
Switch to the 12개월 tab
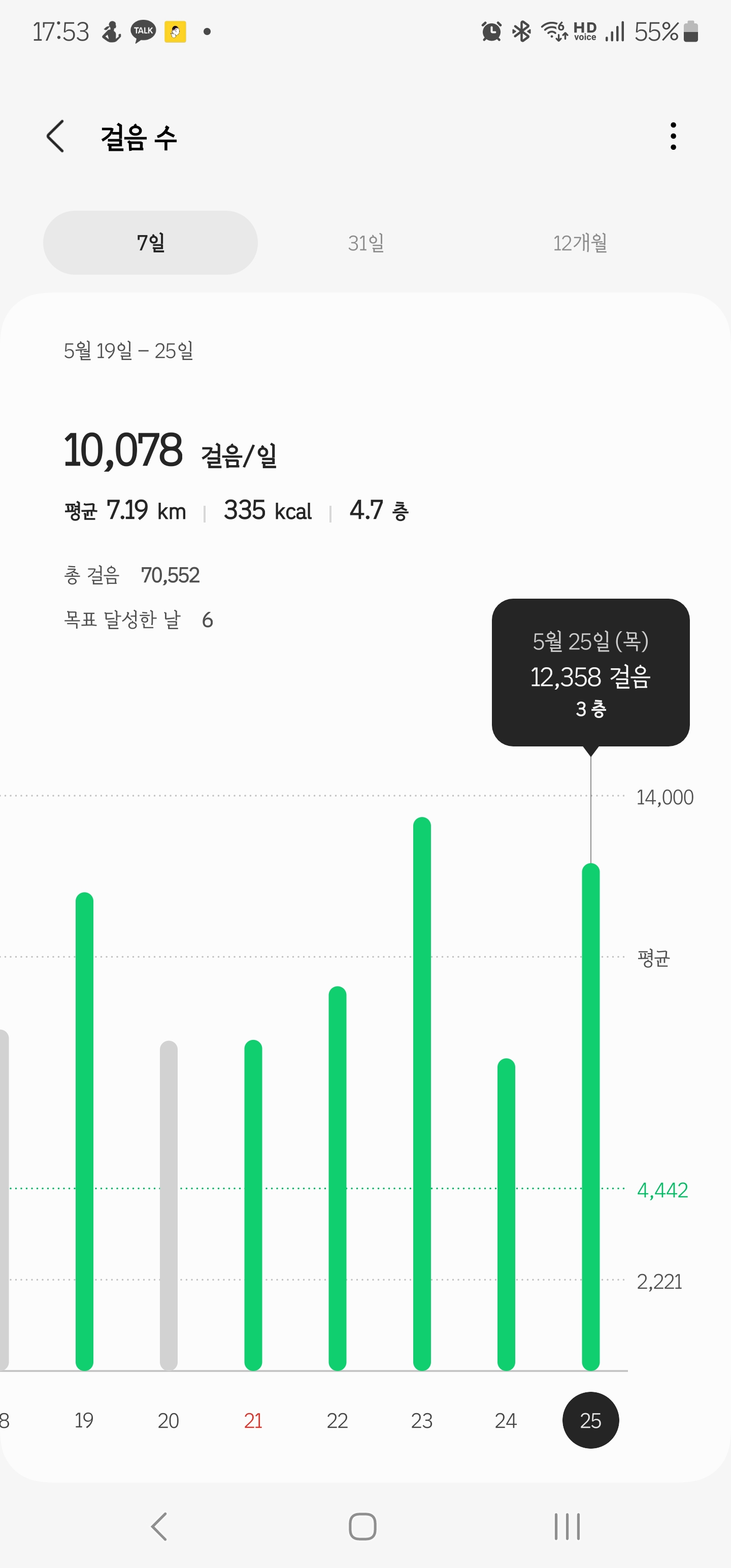580,243
